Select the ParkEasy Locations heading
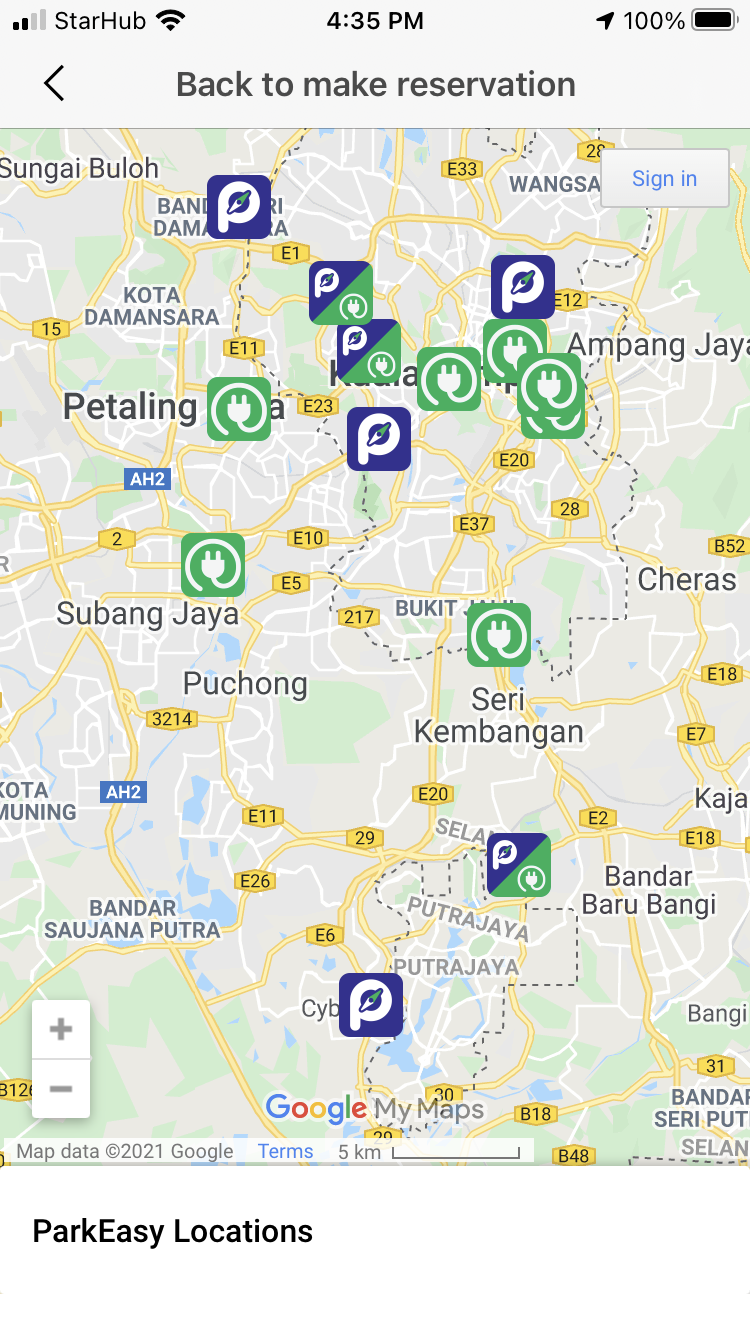750x1334 pixels. coord(171,1233)
